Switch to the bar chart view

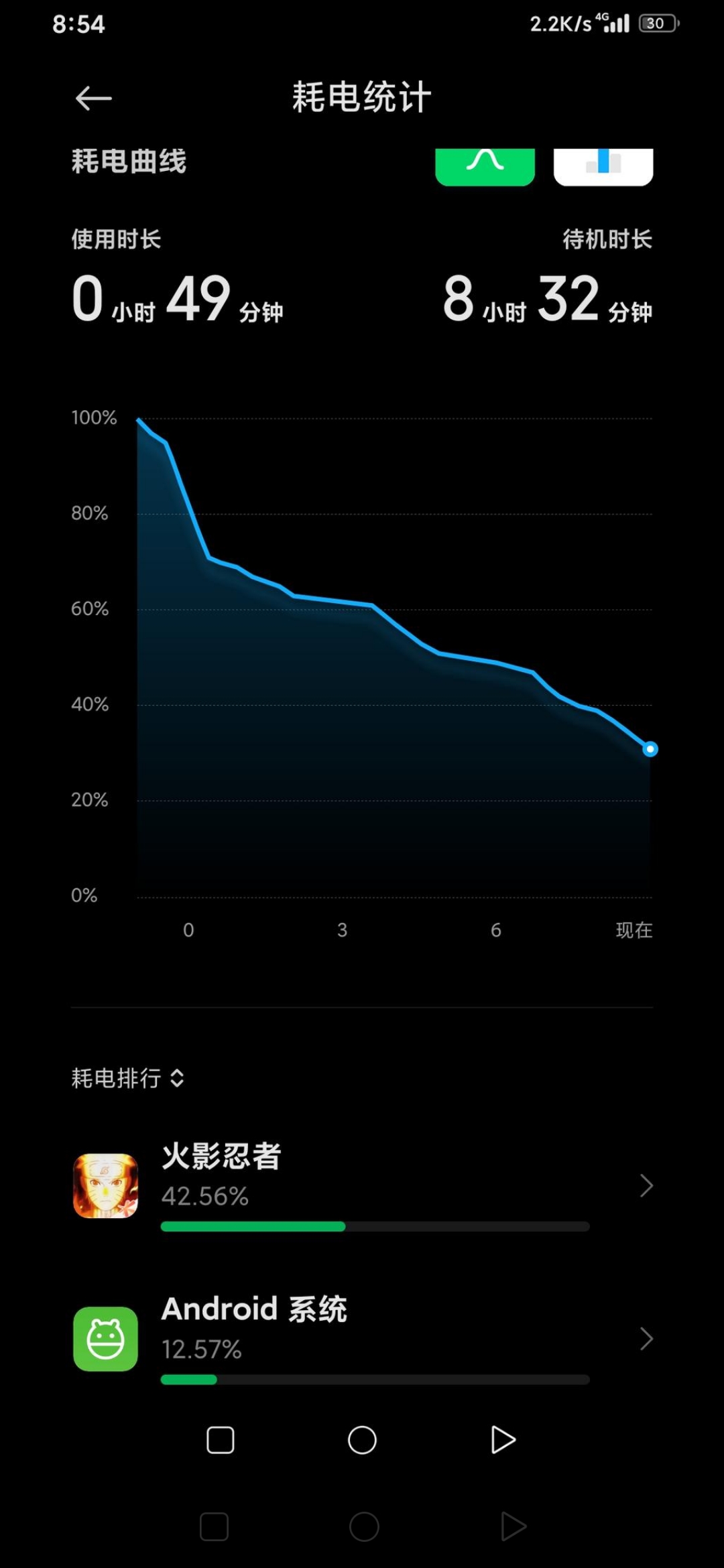tap(603, 166)
